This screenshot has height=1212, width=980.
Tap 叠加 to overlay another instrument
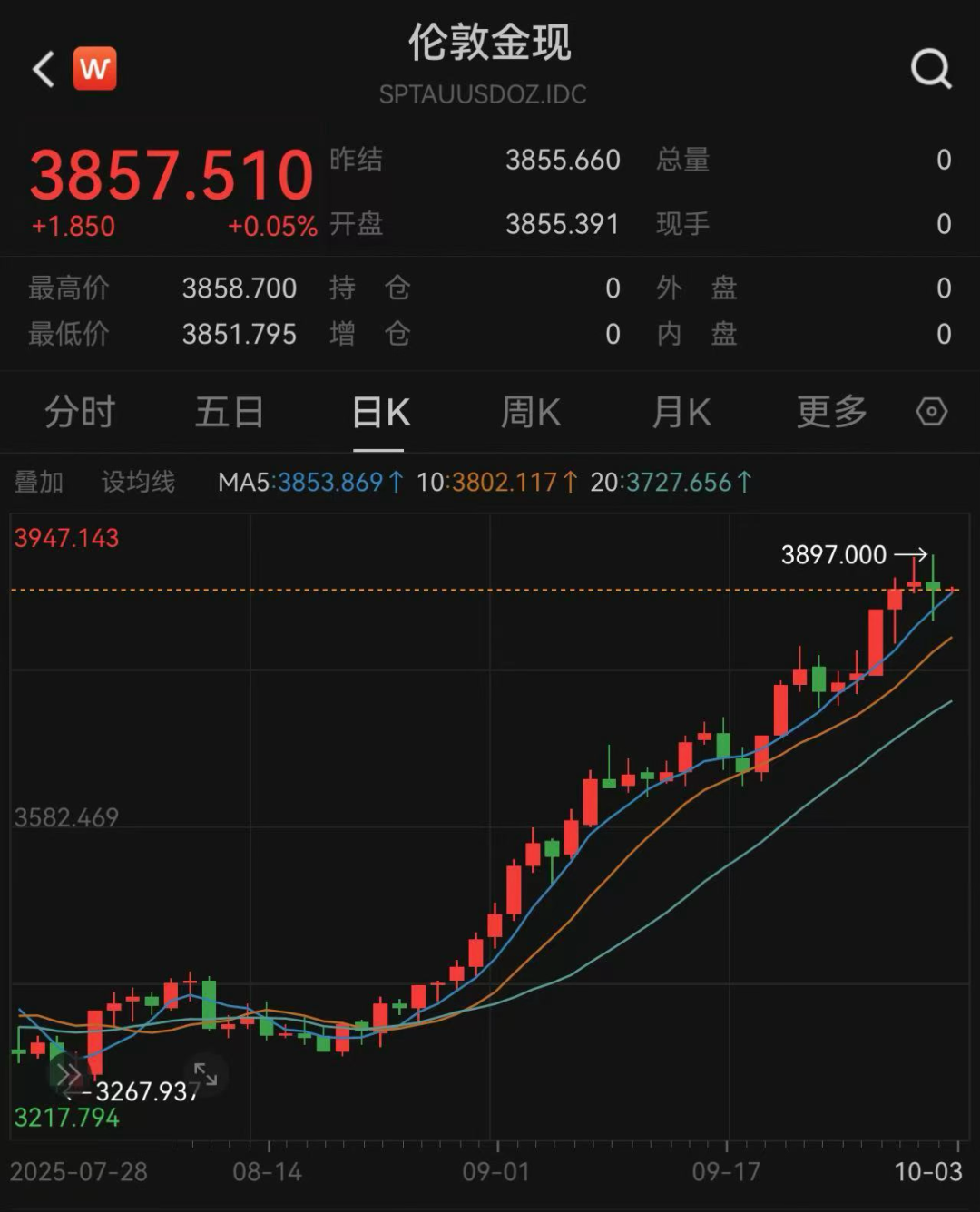pos(39,482)
